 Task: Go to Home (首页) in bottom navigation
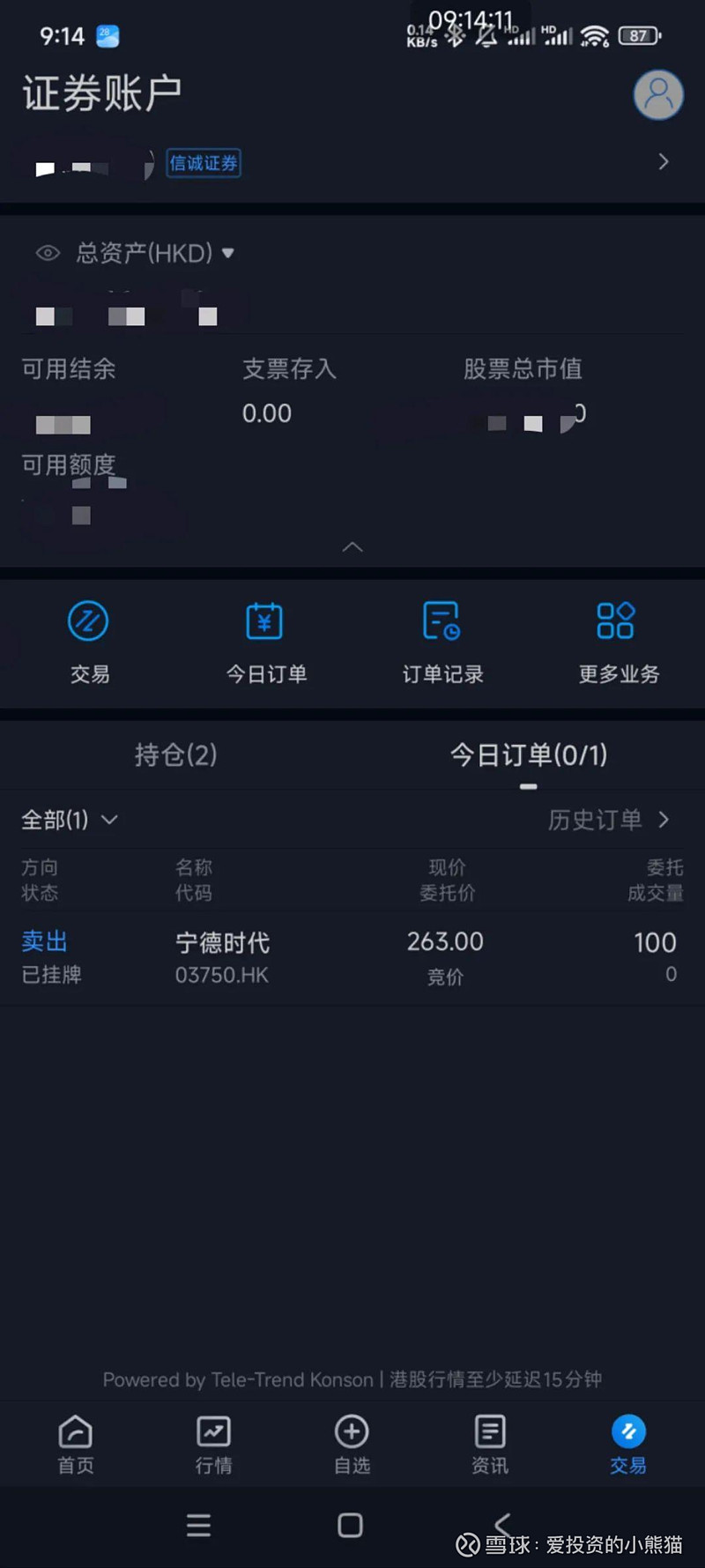[x=75, y=1444]
